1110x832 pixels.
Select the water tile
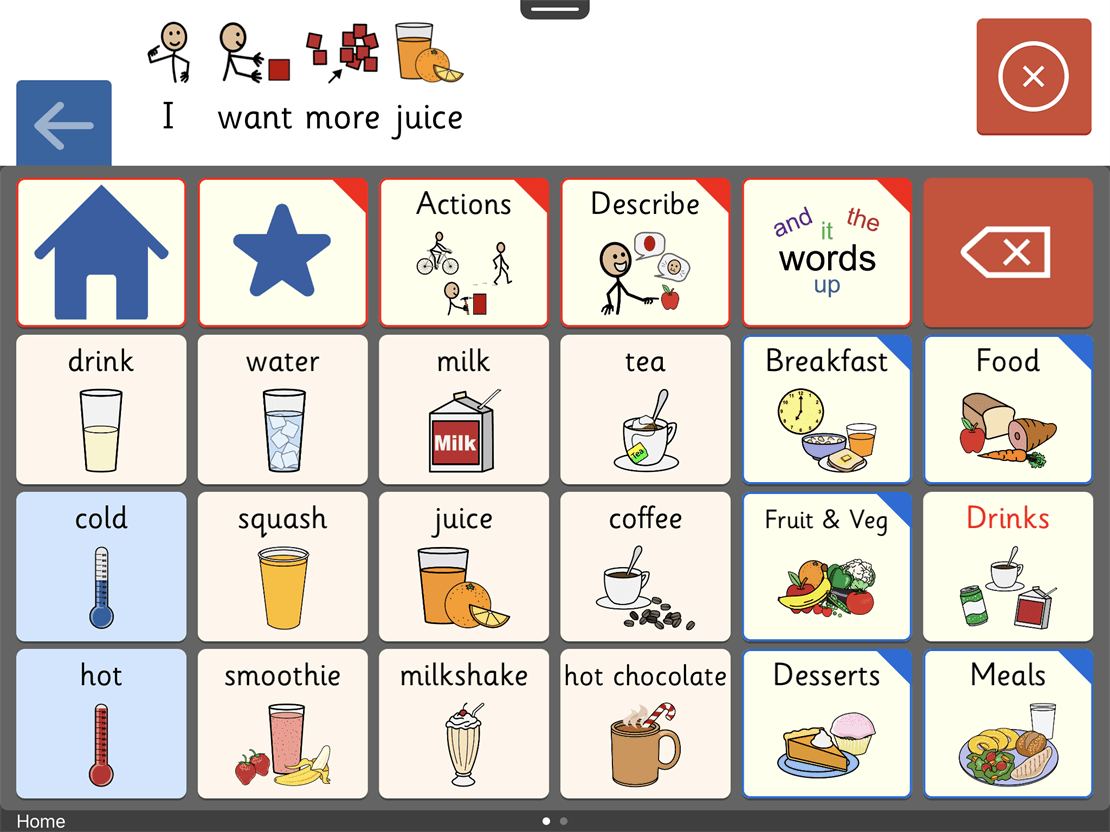[282, 409]
